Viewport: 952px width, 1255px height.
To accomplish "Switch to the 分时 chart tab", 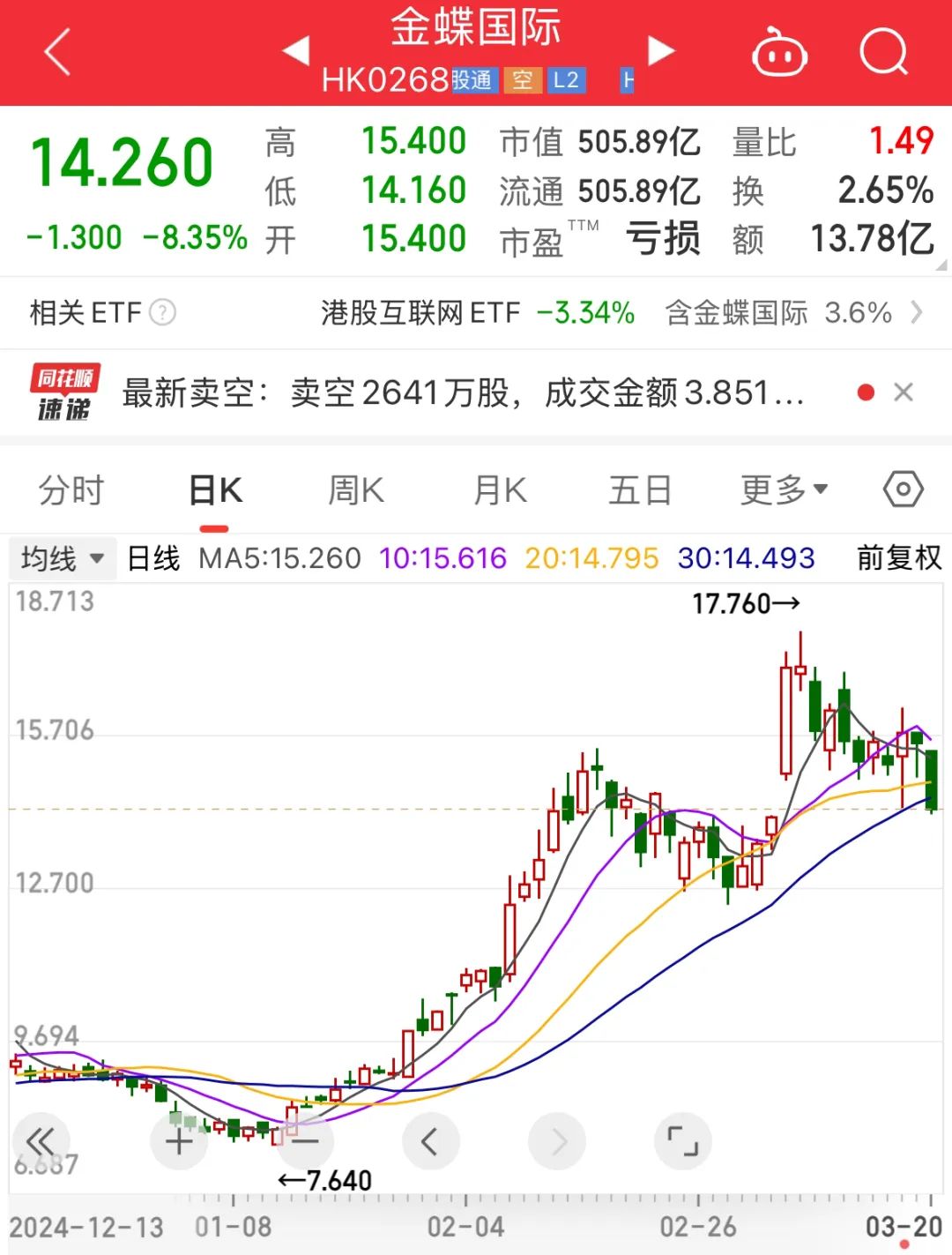I will (x=71, y=490).
